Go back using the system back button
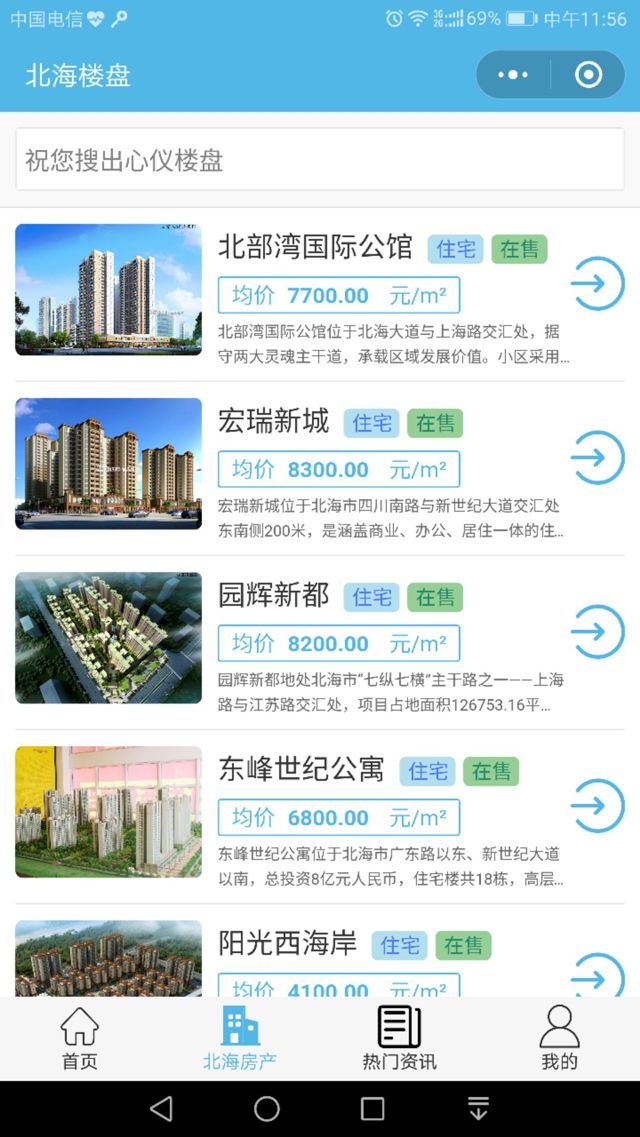The width and height of the screenshot is (640, 1137). (161, 1108)
